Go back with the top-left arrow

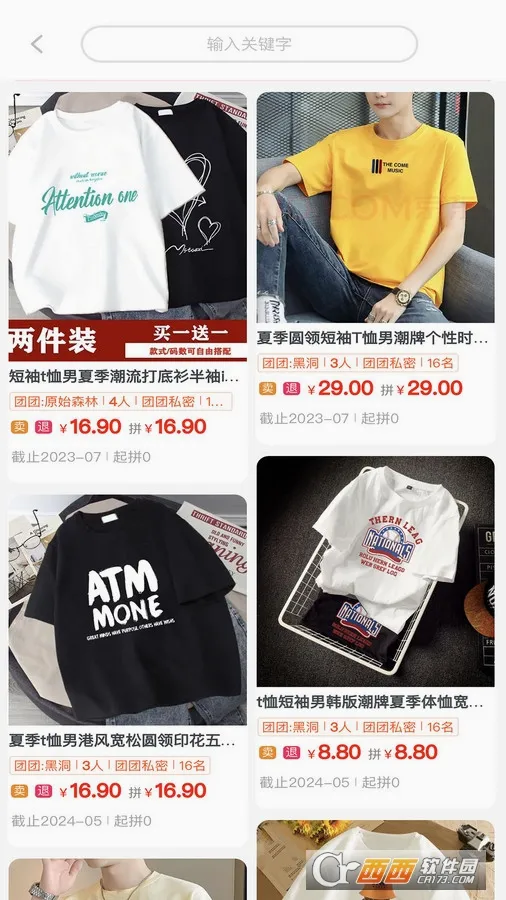(x=37, y=44)
